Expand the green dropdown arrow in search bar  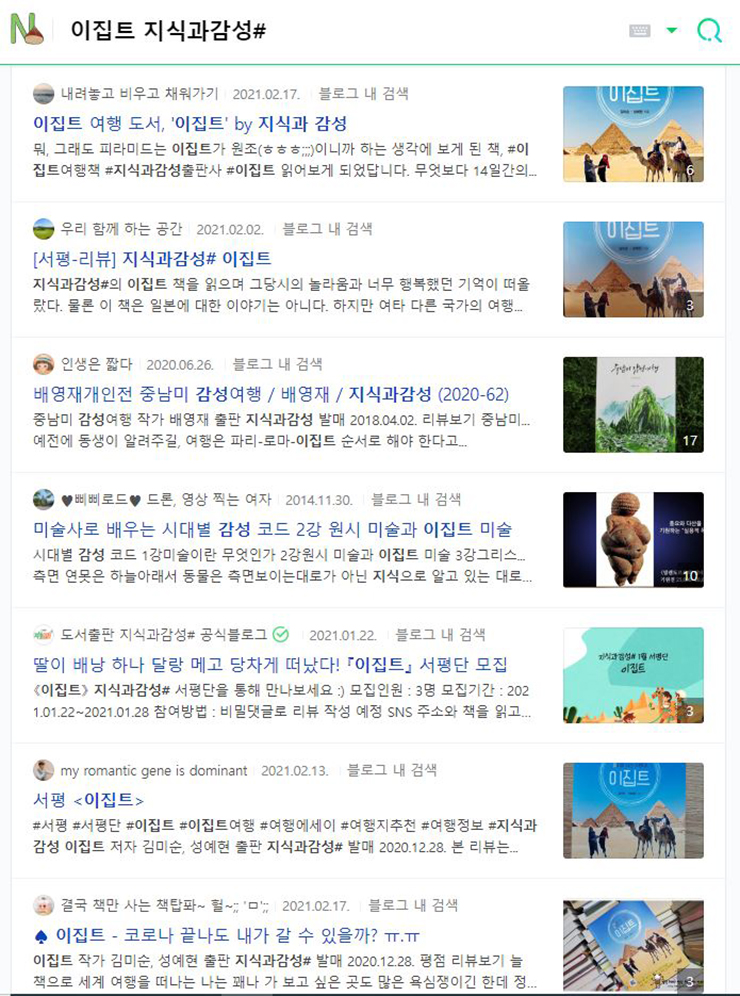[672, 31]
